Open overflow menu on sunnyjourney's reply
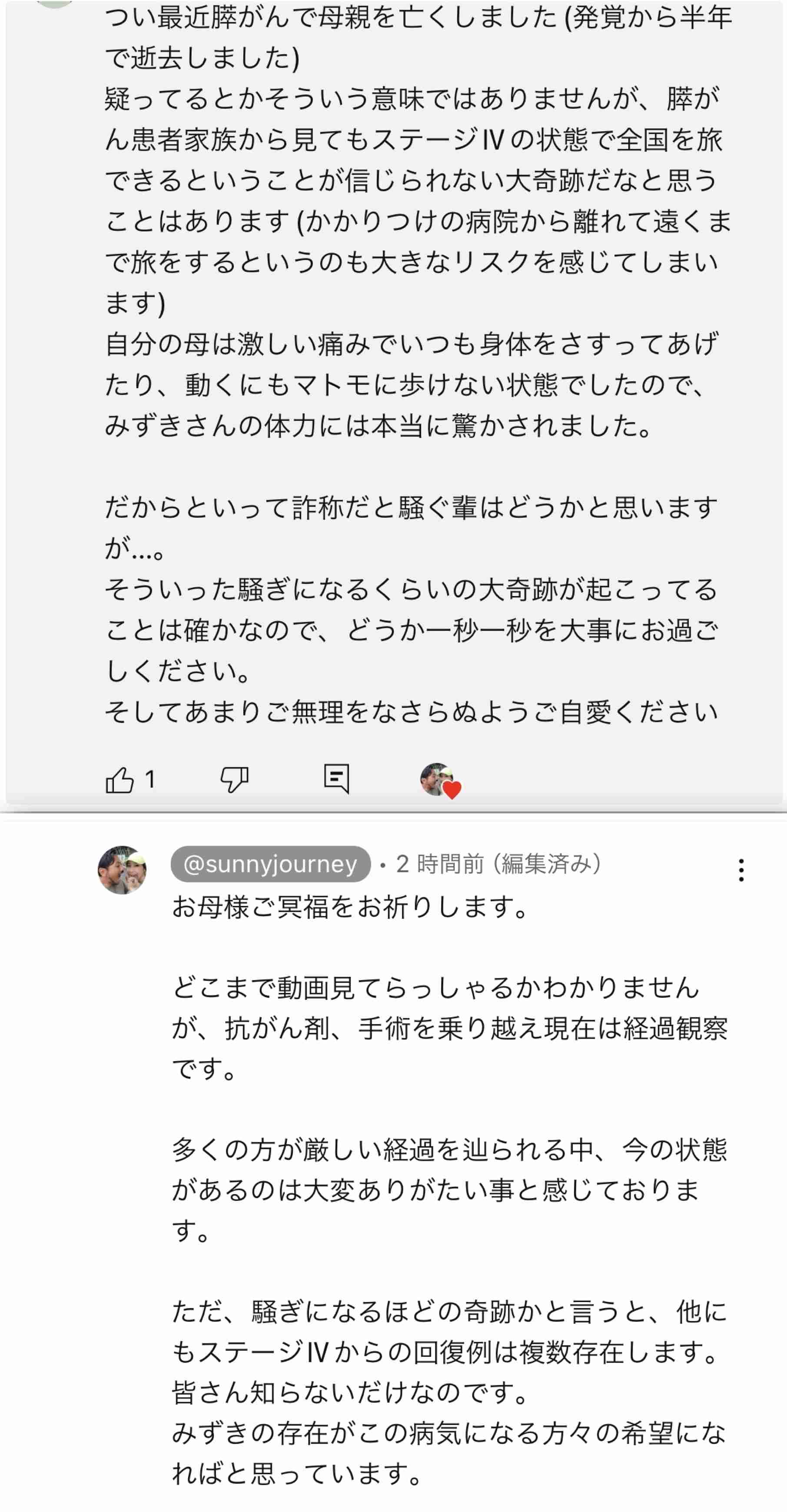The width and height of the screenshot is (787, 1512). [741, 870]
